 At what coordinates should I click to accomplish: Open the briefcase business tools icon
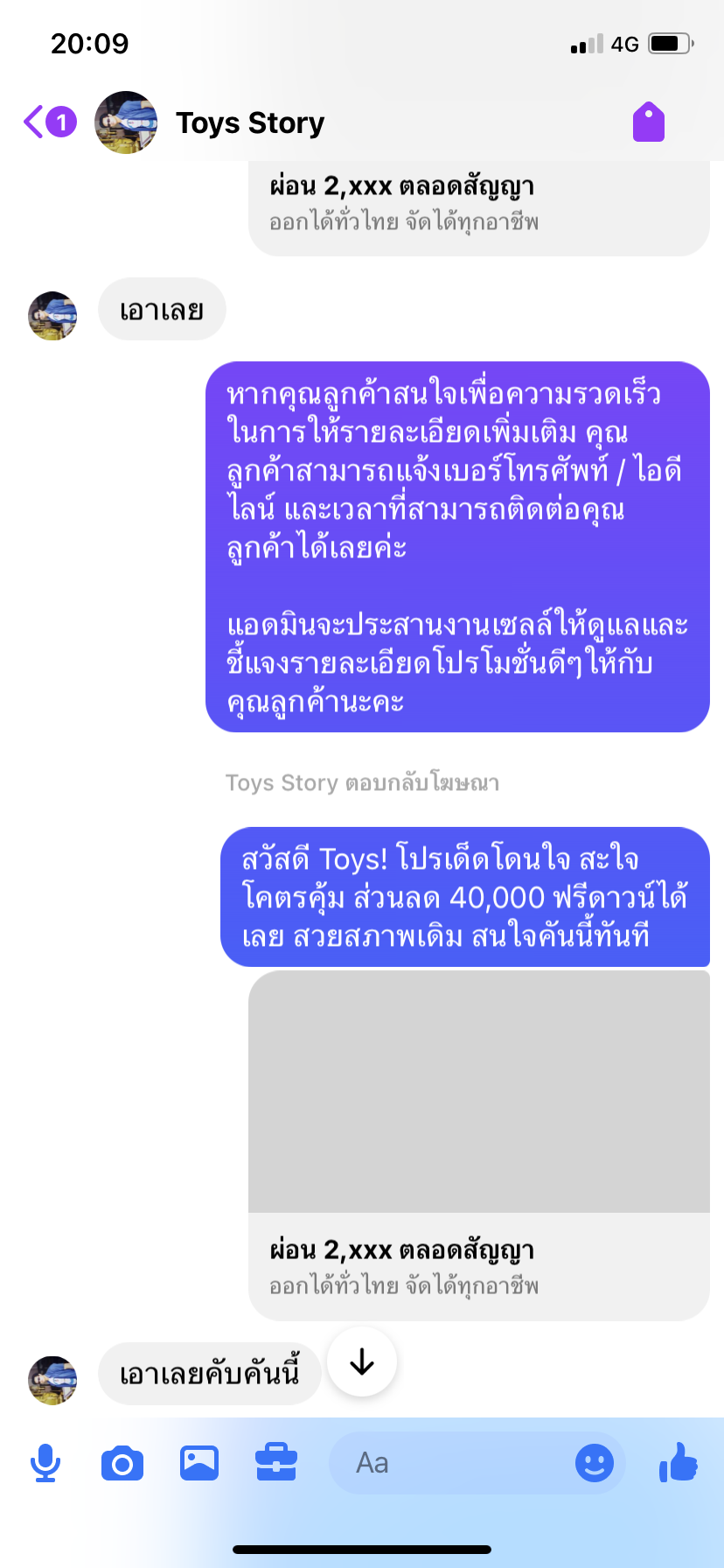(276, 1462)
